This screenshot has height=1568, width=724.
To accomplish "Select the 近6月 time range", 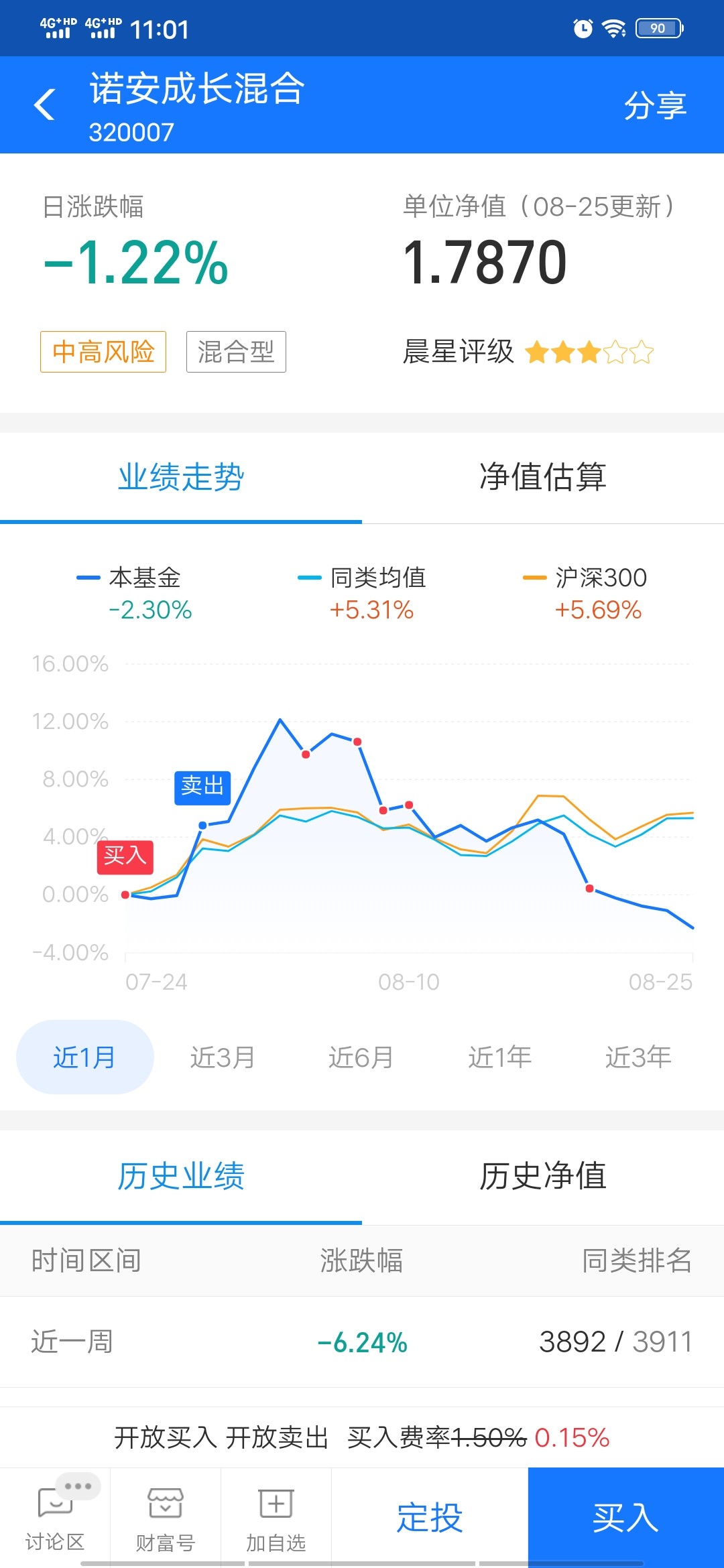I will point(361,1057).
